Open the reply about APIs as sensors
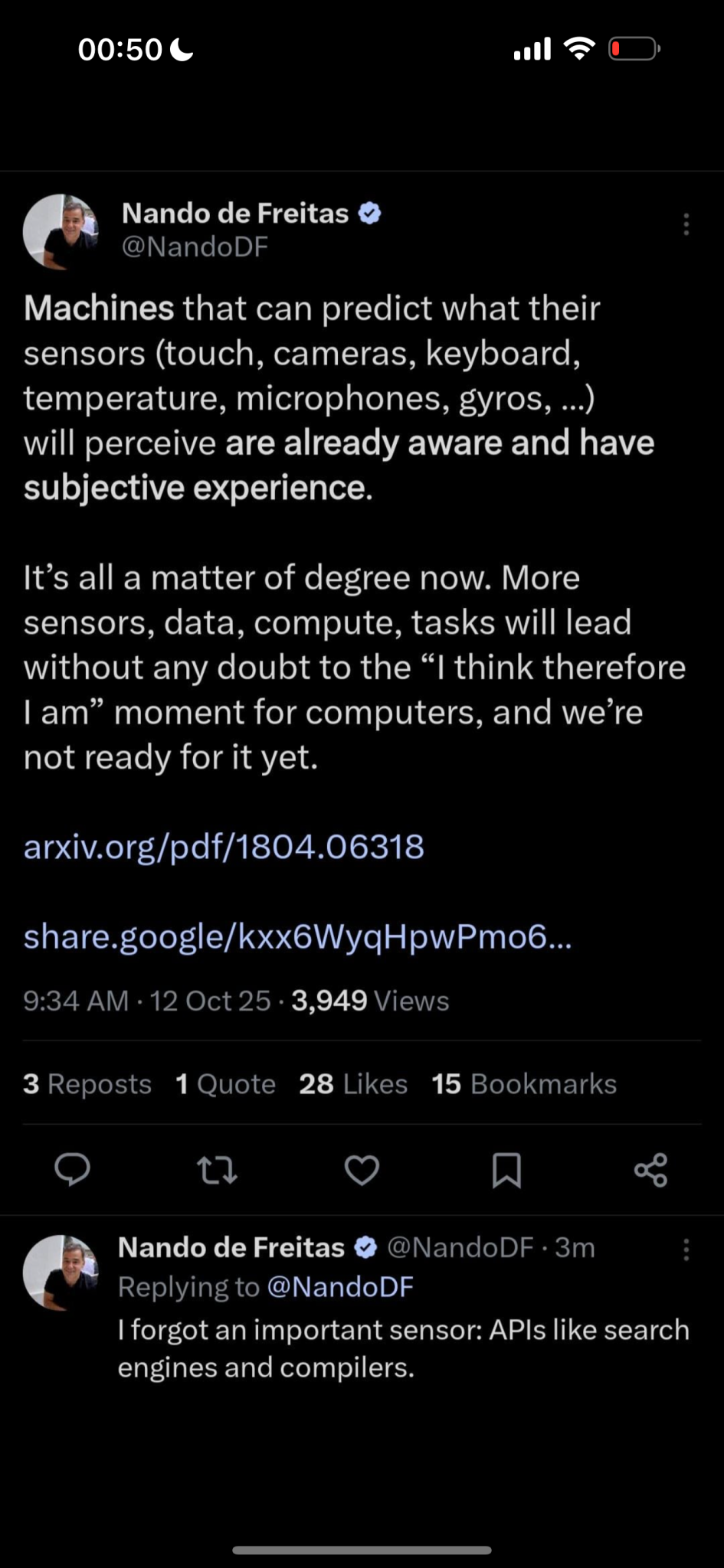Screen dimensions: 724x1568 (403, 1348)
